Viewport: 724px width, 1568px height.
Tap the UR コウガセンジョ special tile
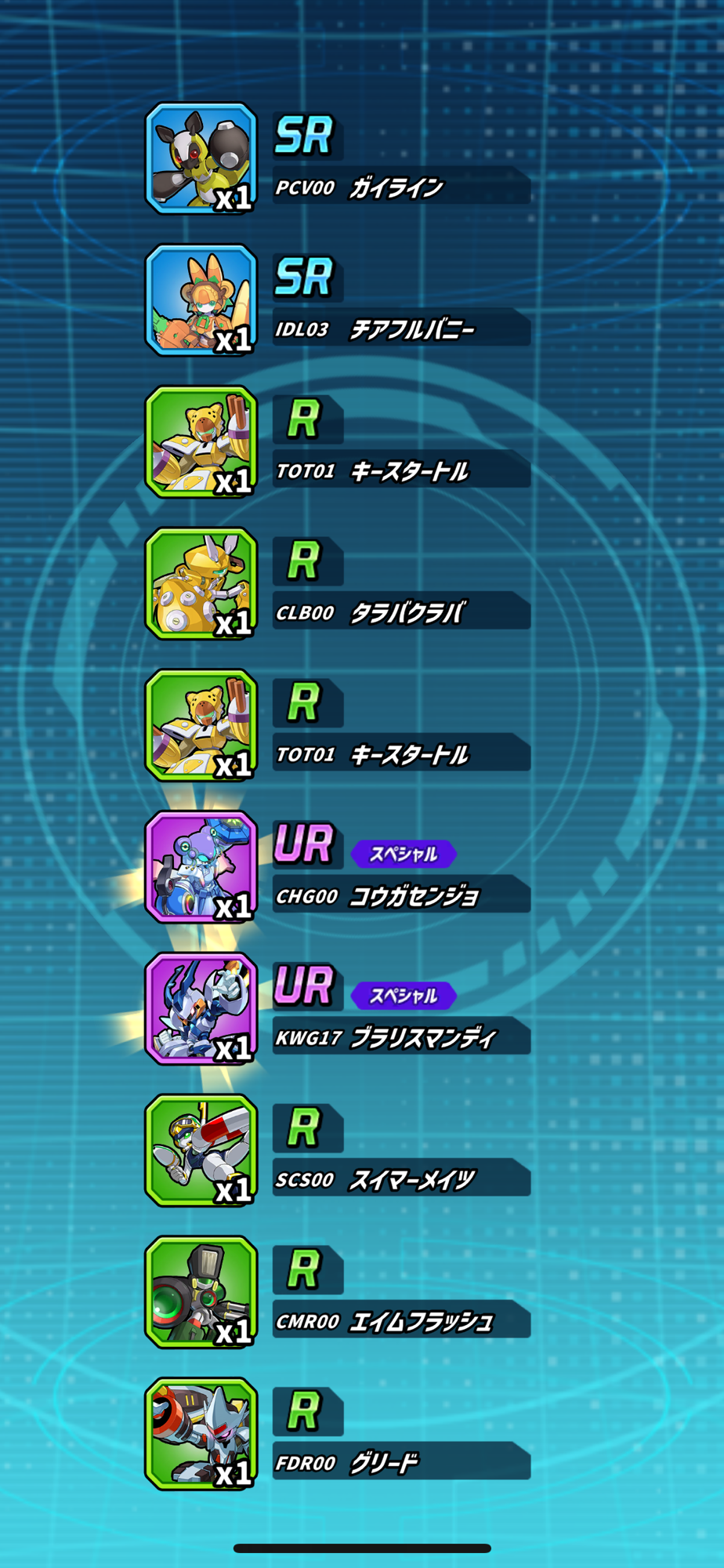[x=201, y=867]
